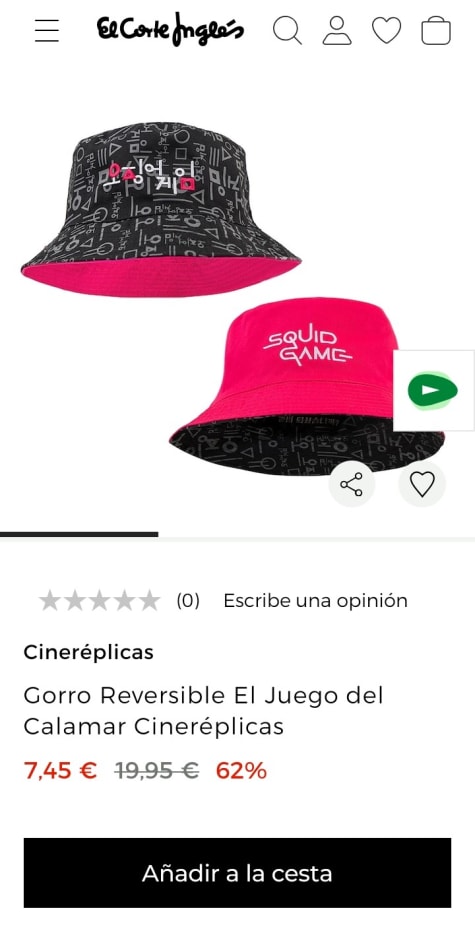The height and width of the screenshot is (927, 475).
Task: Add hat to favorites with heart
Action: pos(422,485)
